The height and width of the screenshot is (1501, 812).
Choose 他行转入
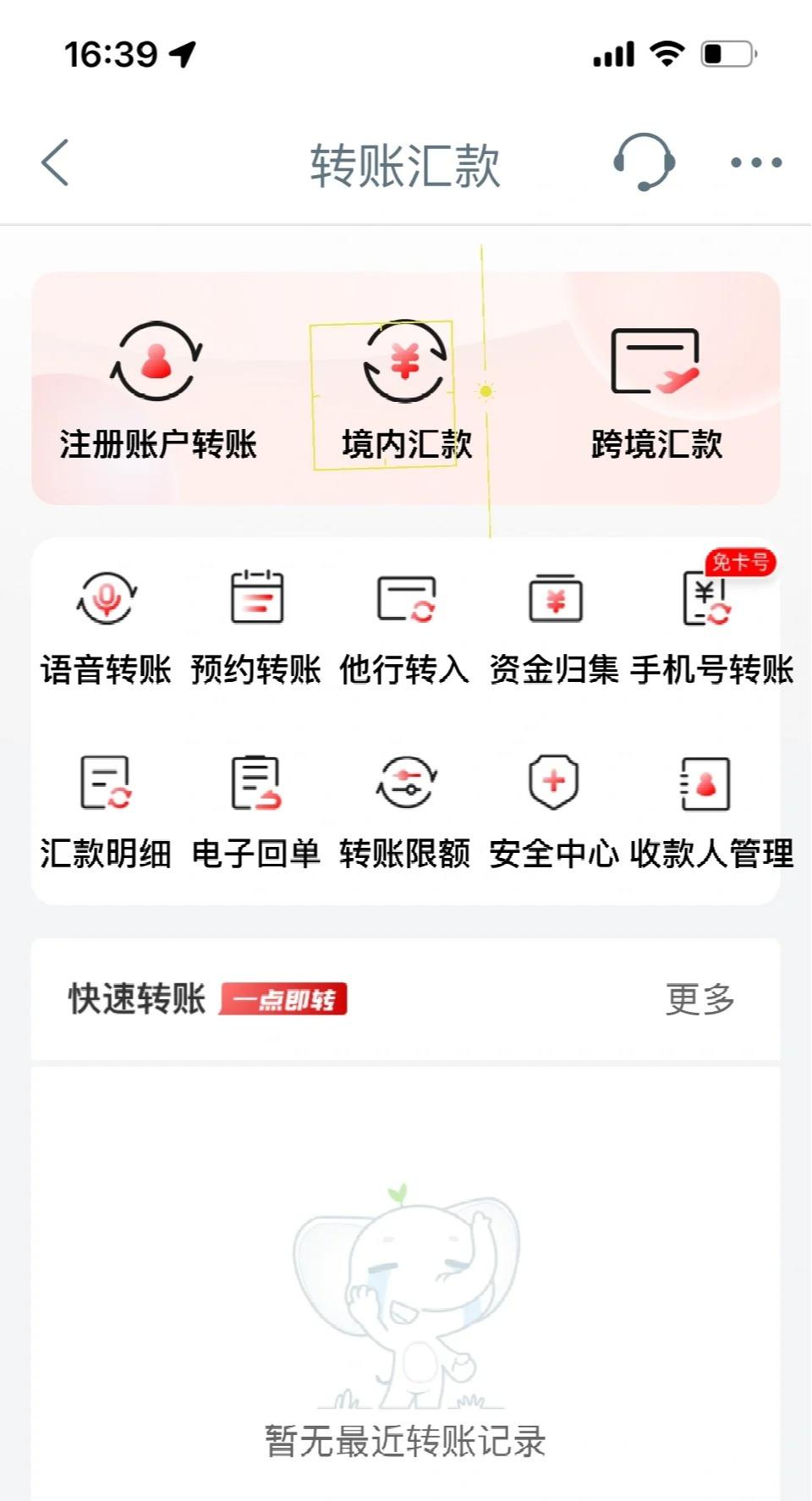point(405,627)
